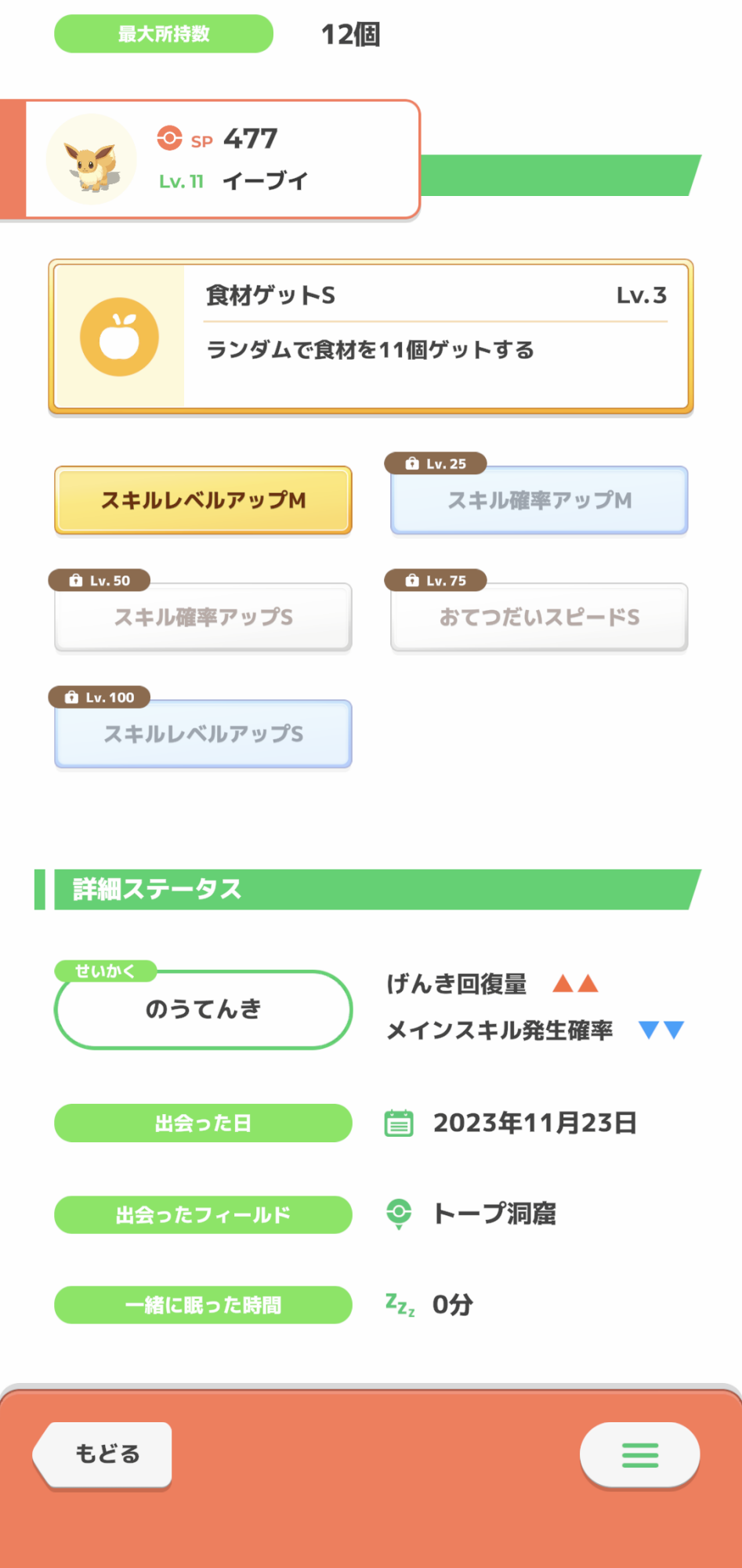Tap the のうてんき nature box
This screenshot has height=1568, width=742.
click(x=203, y=1009)
